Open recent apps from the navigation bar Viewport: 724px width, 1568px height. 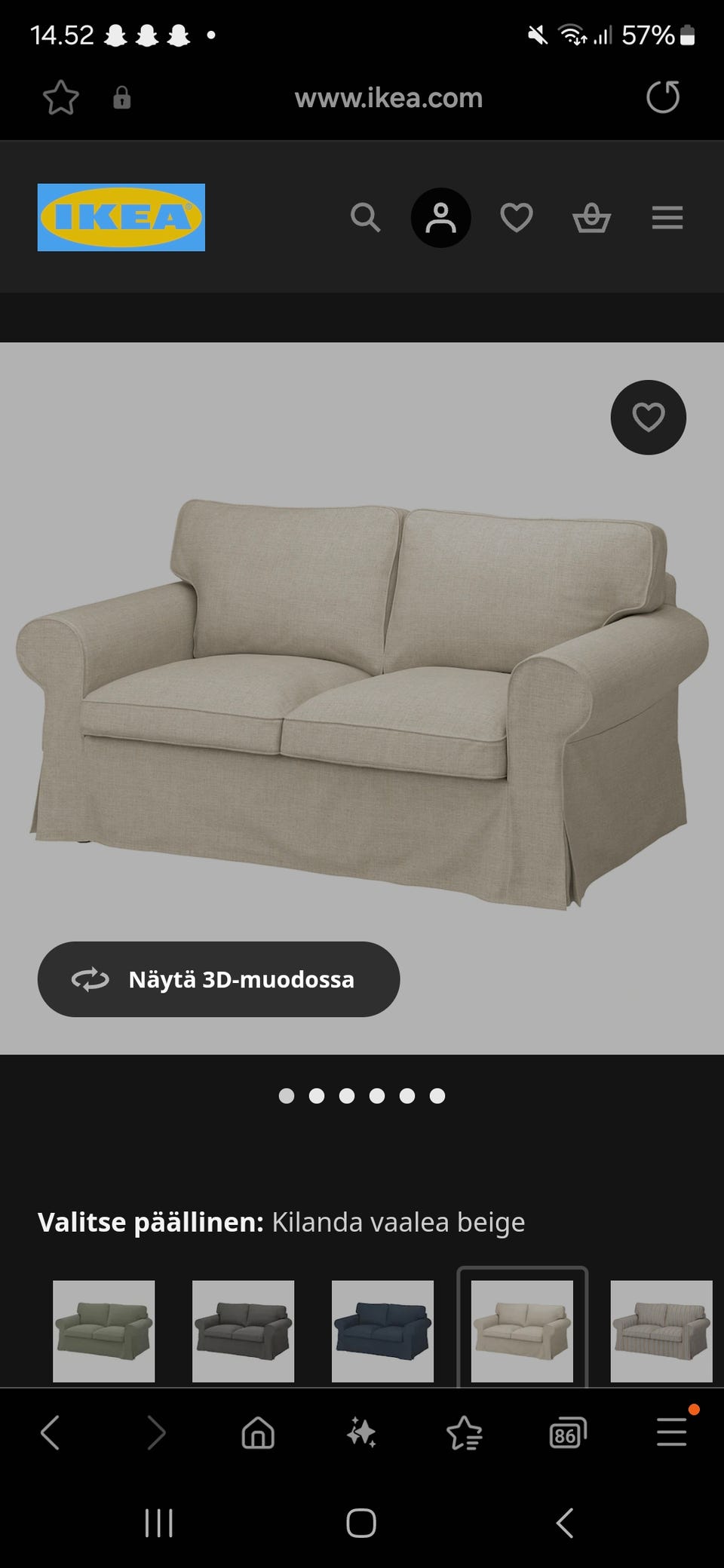tap(158, 1523)
